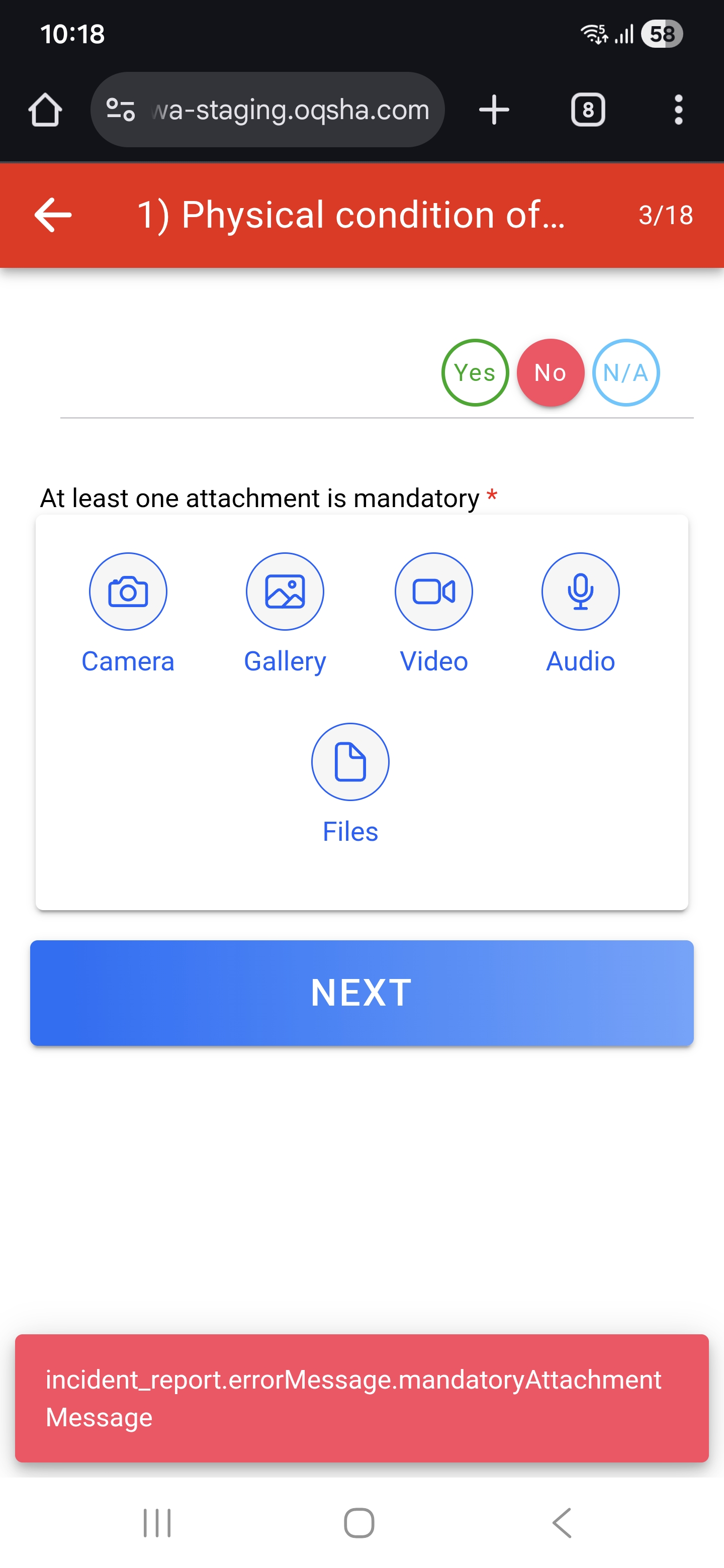Open the system recent apps view

[x=157, y=1523]
